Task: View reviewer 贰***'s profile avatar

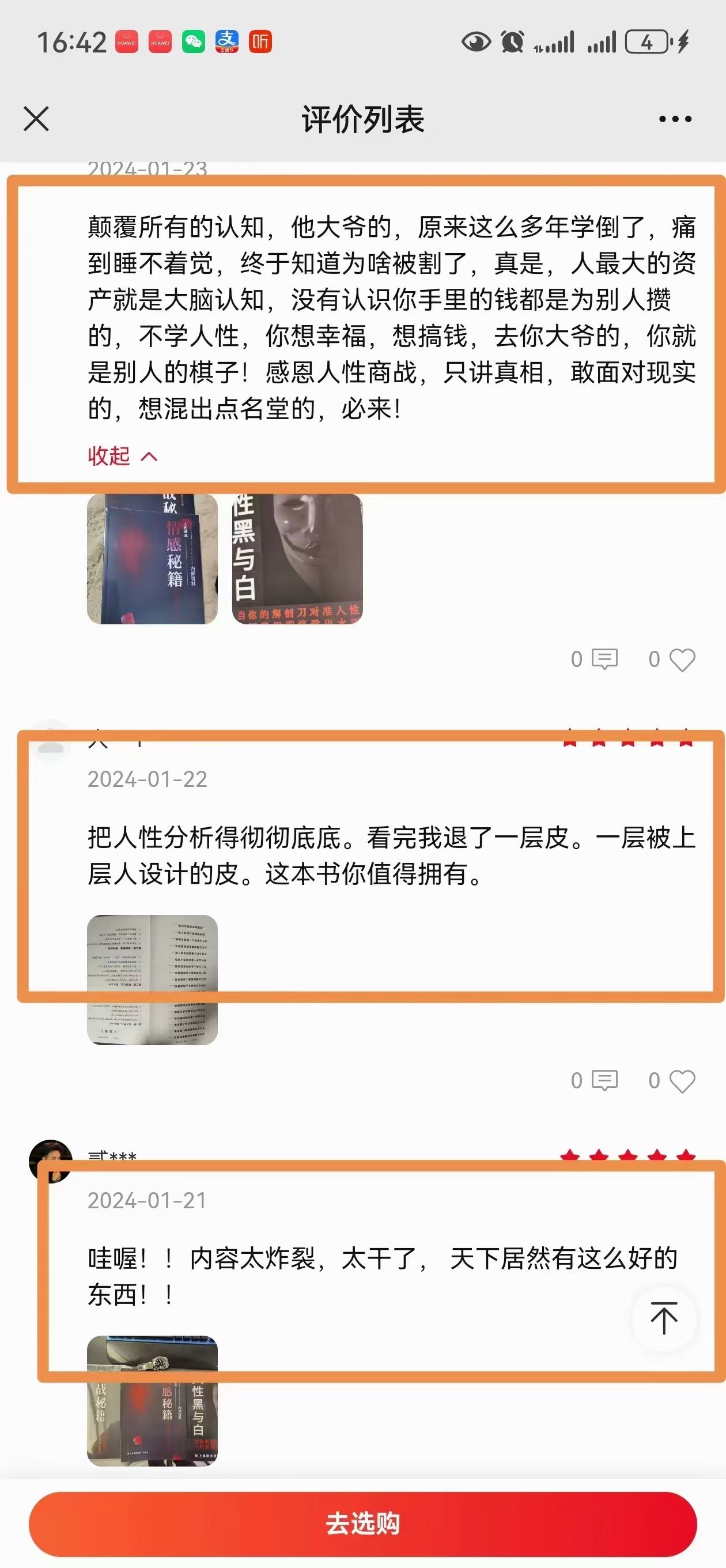Action: coord(50,1161)
